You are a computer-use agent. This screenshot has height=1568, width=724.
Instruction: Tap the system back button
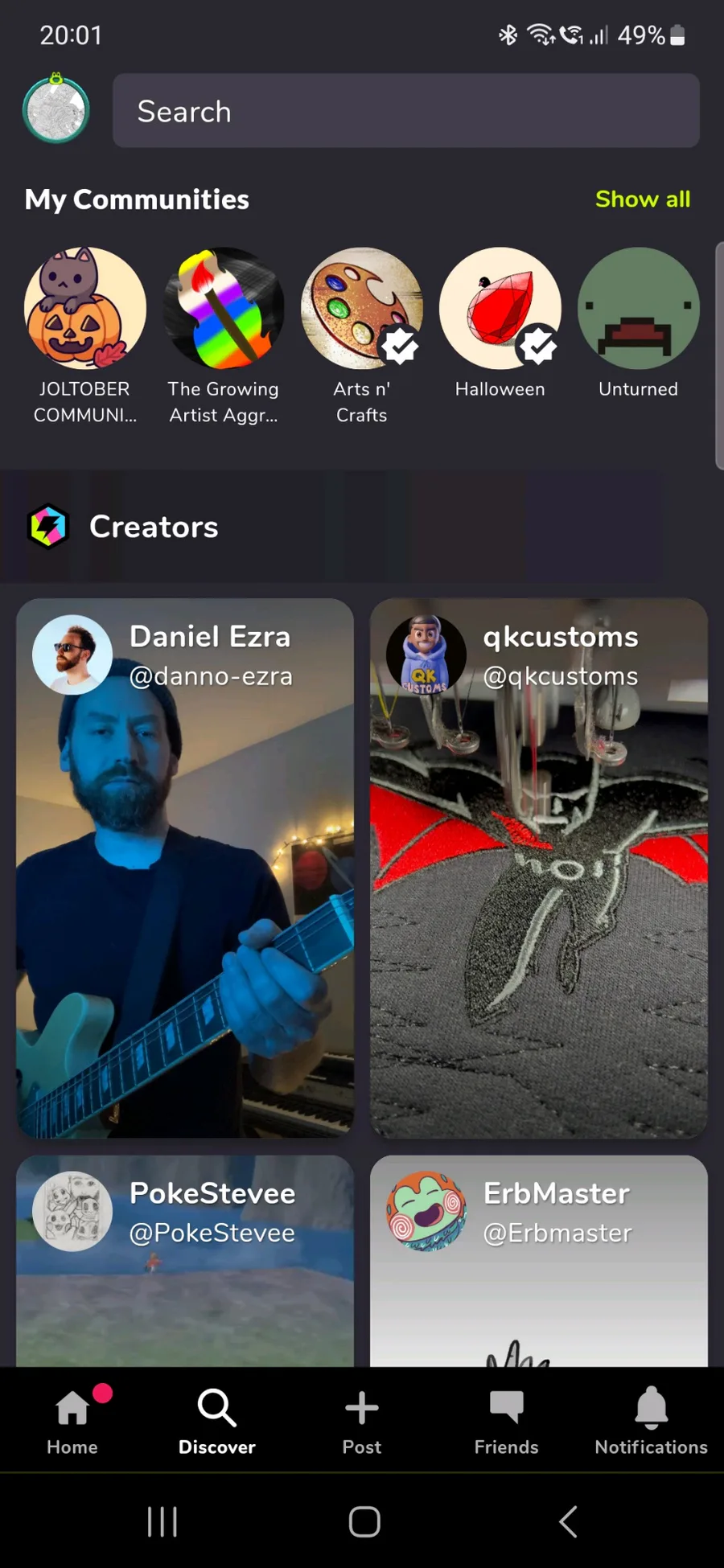(x=568, y=1521)
